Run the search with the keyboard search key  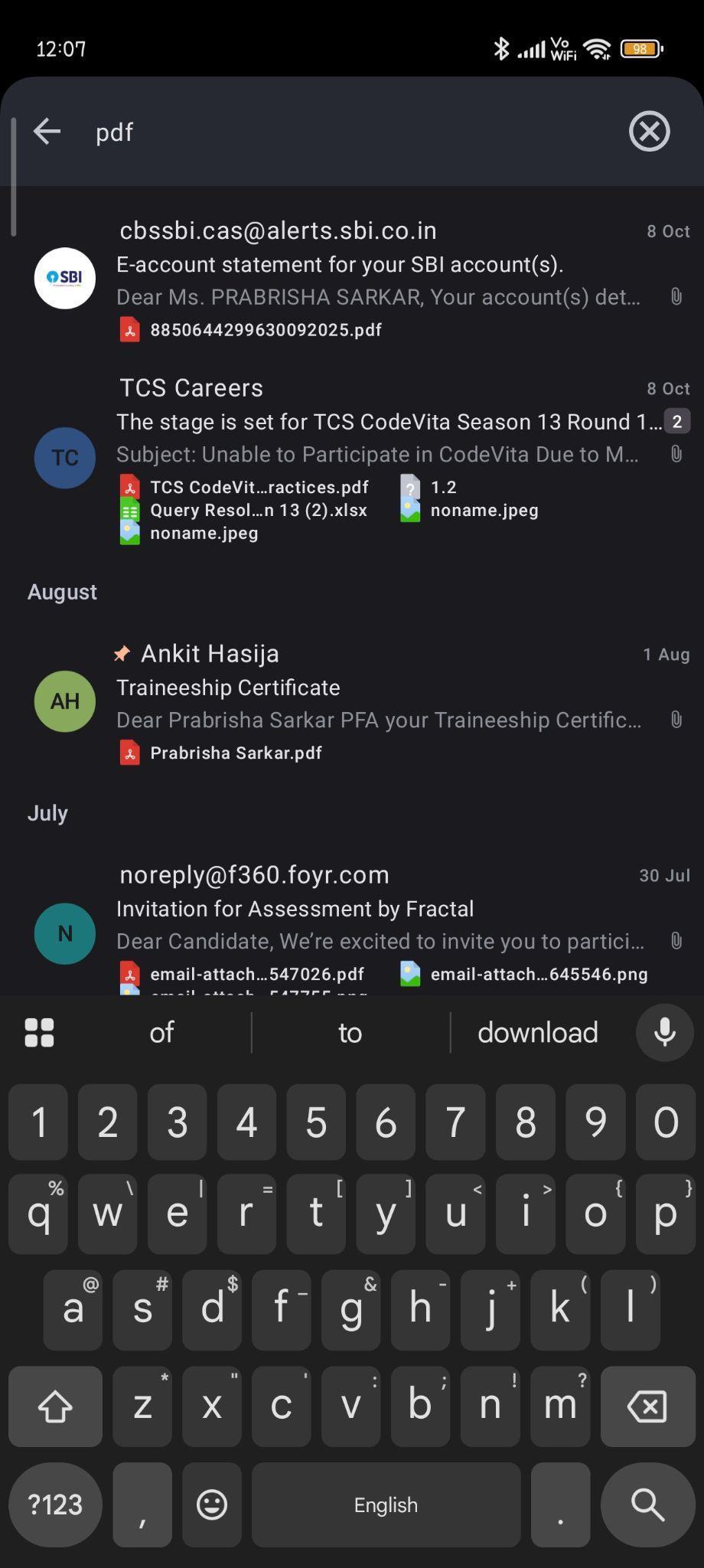click(x=647, y=1504)
